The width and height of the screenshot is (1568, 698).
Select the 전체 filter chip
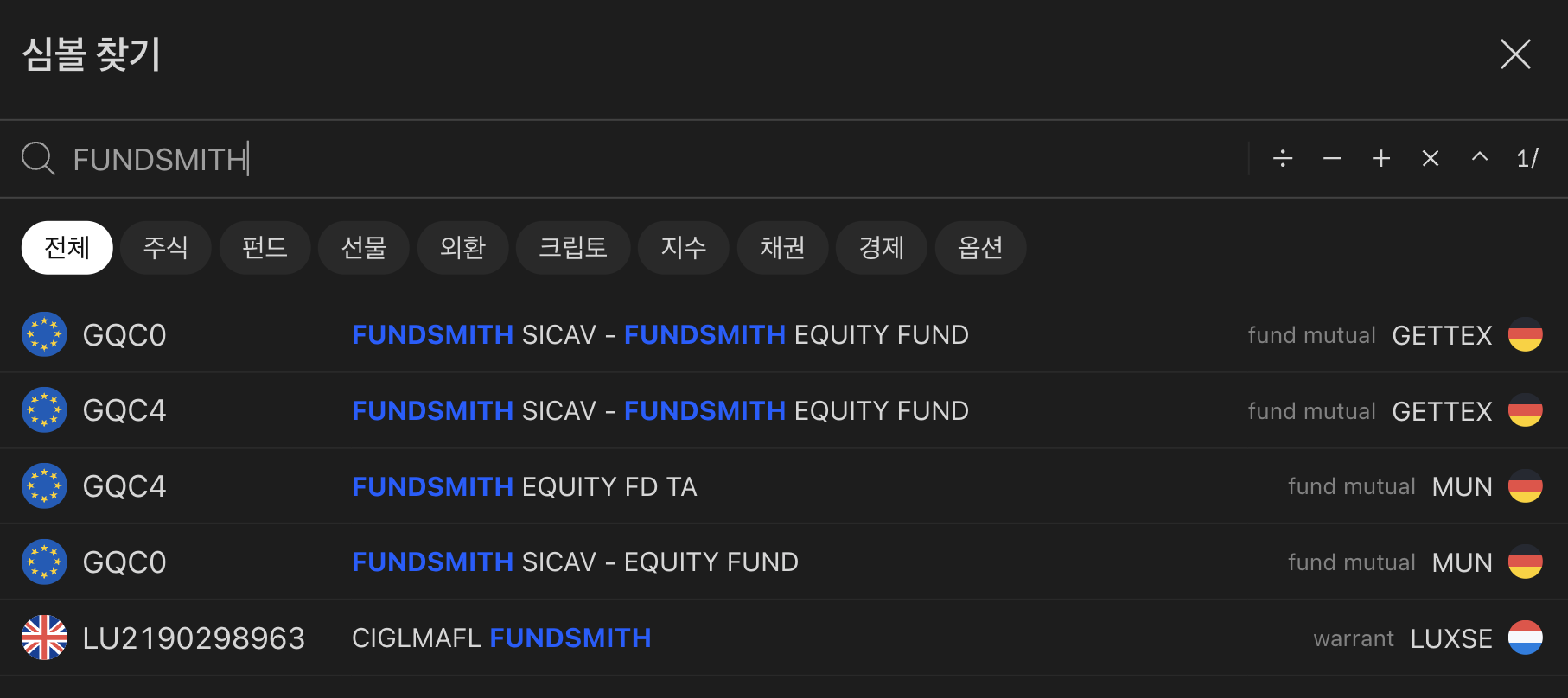67,248
